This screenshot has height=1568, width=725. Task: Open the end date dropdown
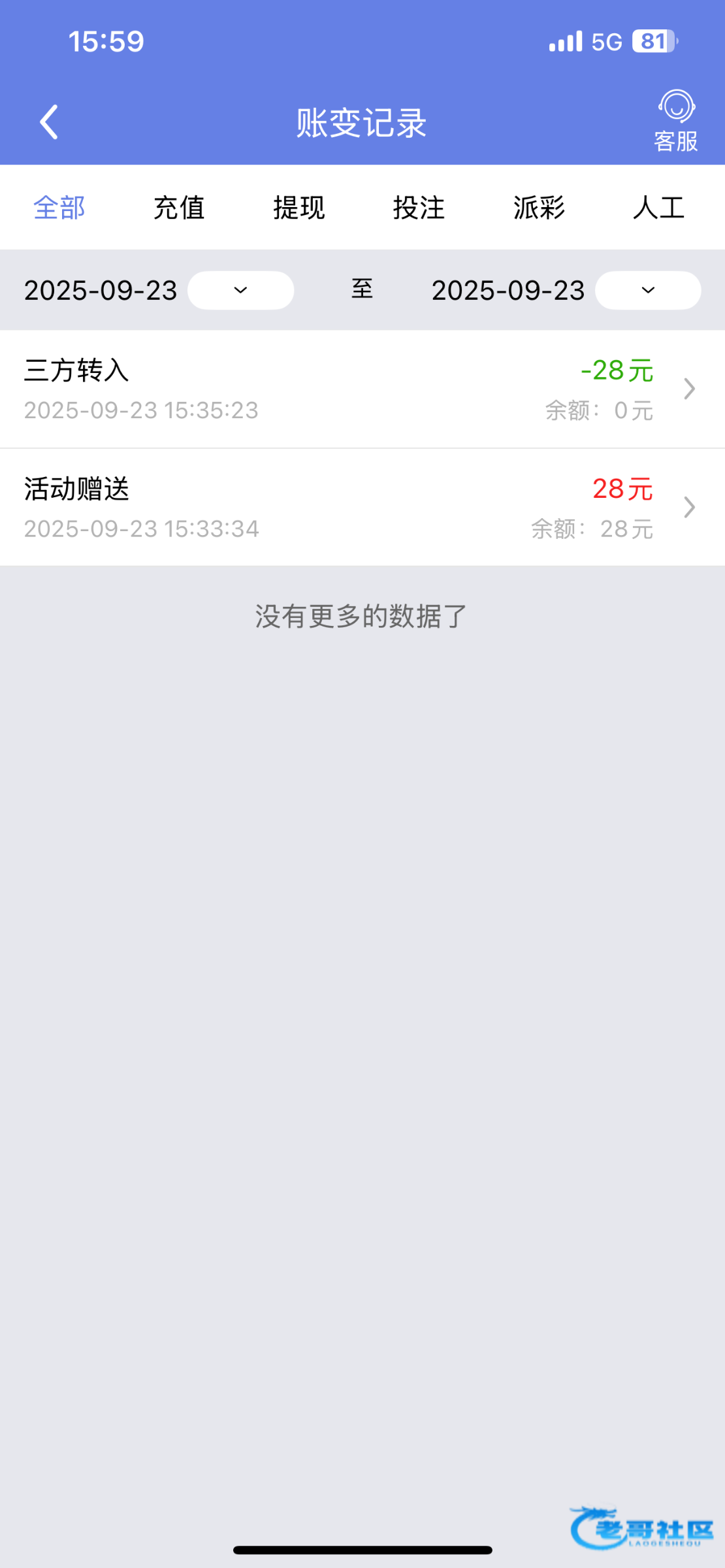[647, 290]
